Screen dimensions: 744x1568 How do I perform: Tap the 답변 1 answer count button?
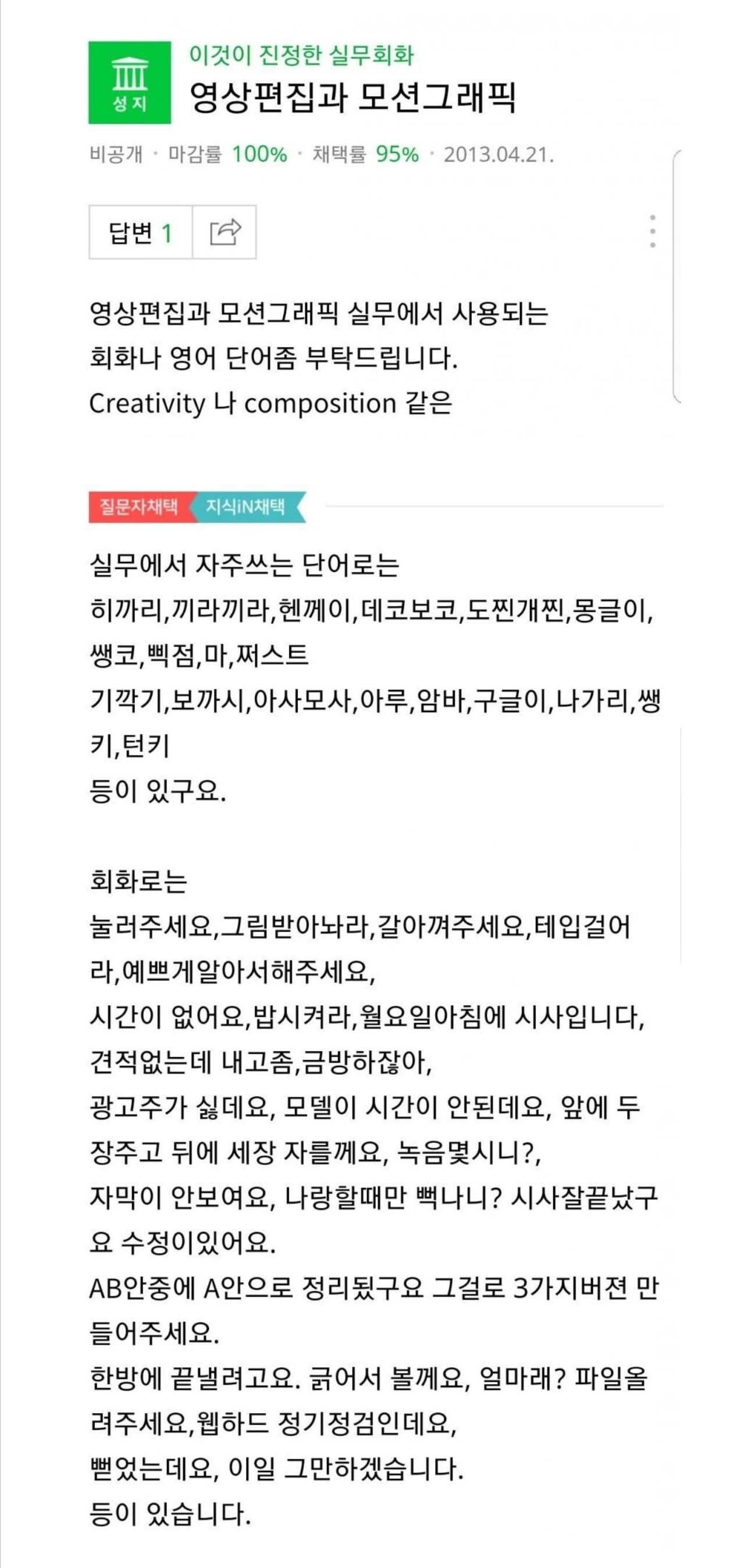pos(141,233)
